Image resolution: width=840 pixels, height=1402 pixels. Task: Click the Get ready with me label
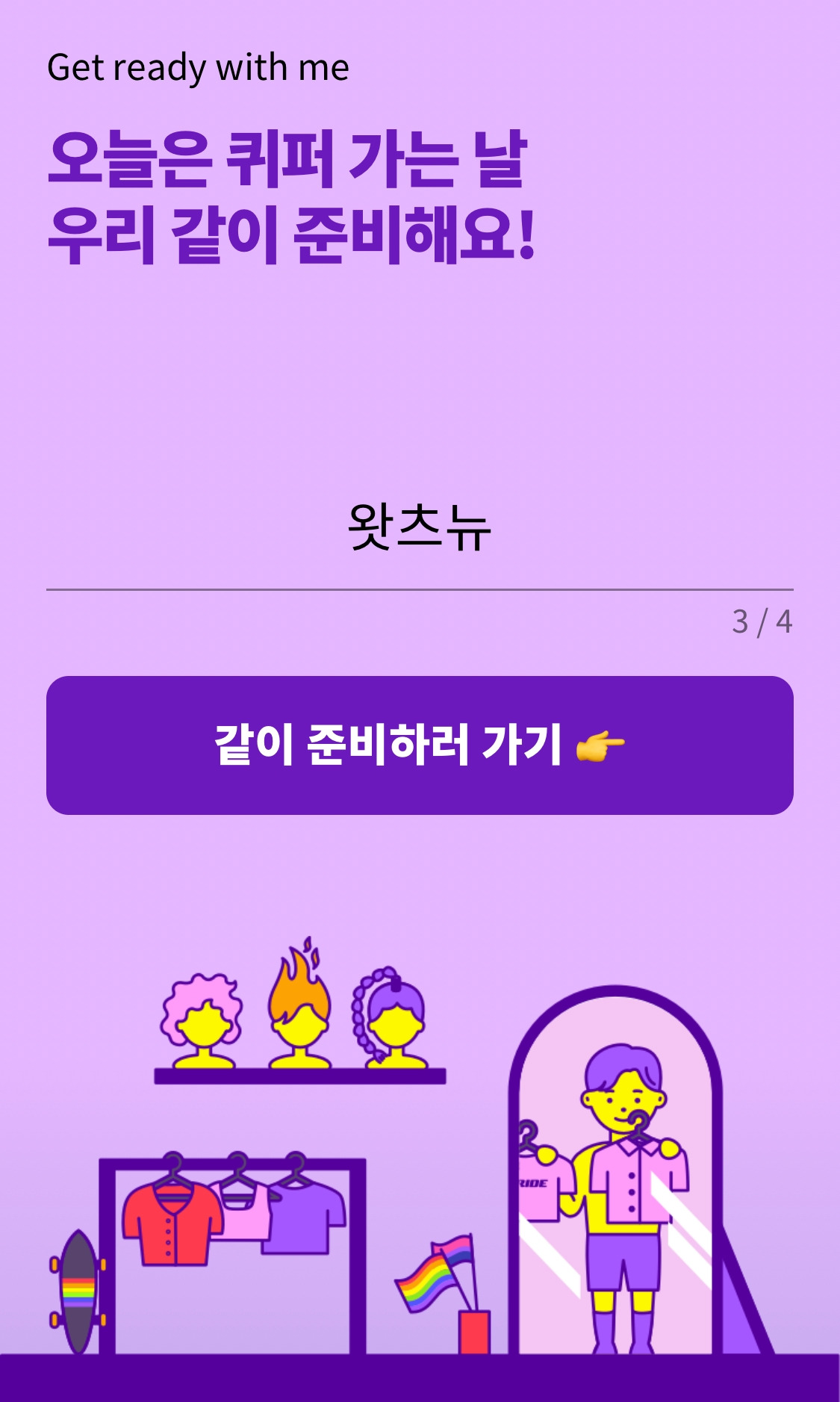[198, 67]
